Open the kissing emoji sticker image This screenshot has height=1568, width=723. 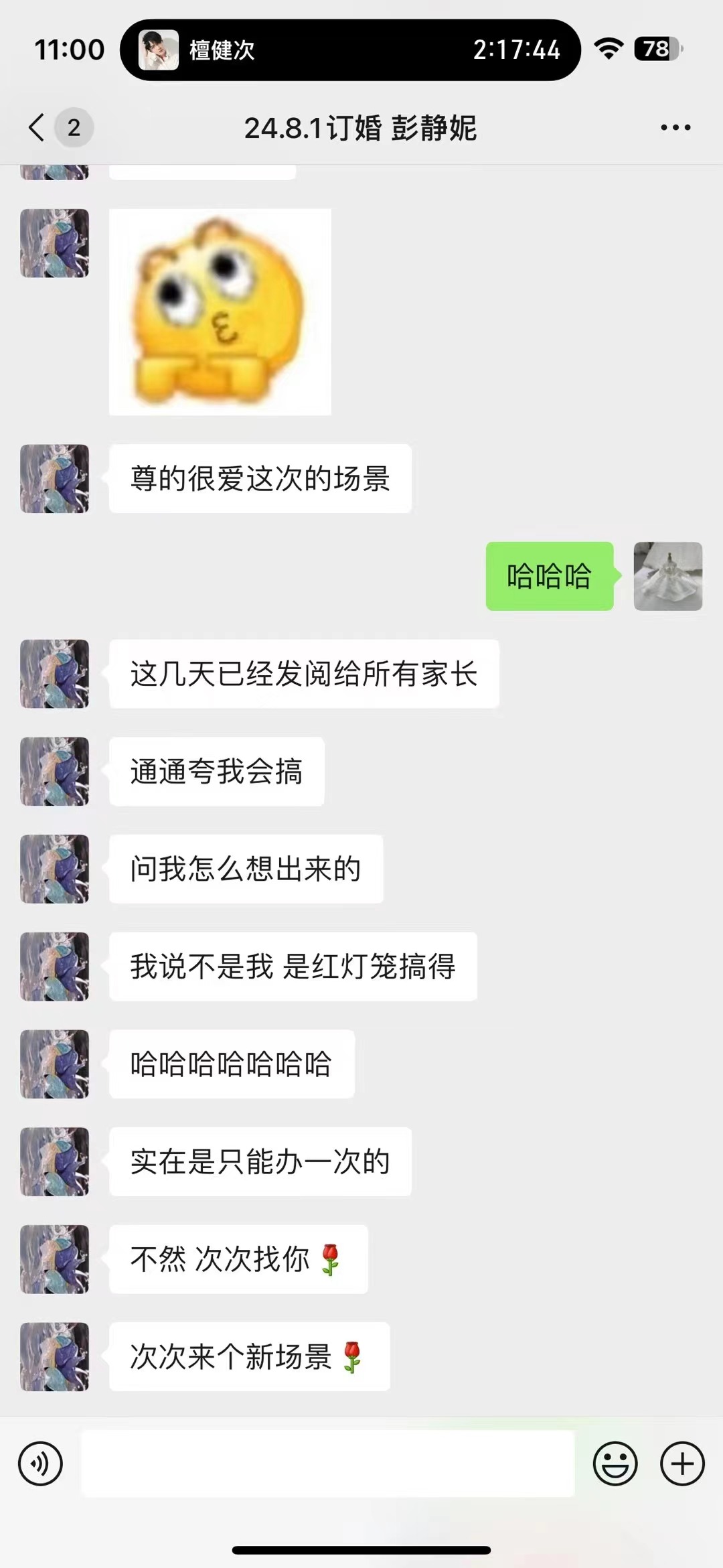(x=220, y=312)
